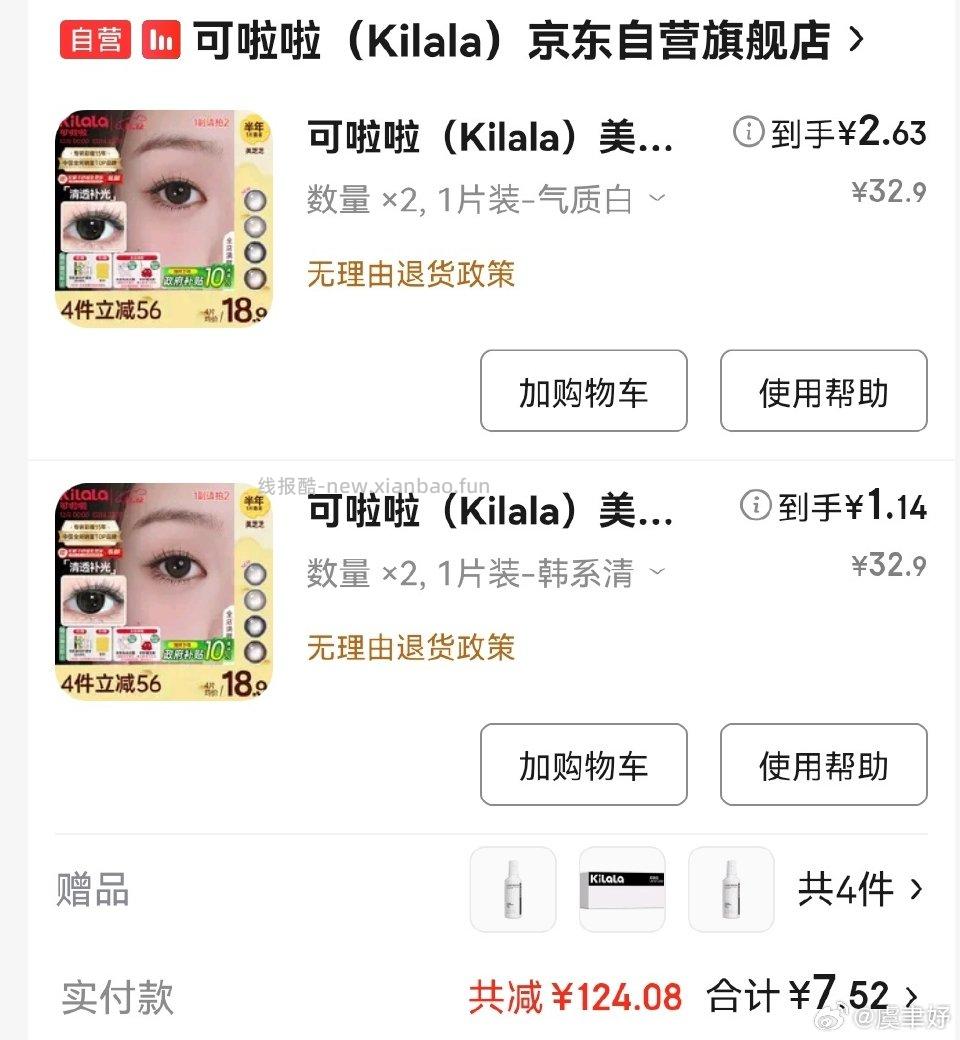Click the 自营 red badge icon

click(x=93, y=40)
